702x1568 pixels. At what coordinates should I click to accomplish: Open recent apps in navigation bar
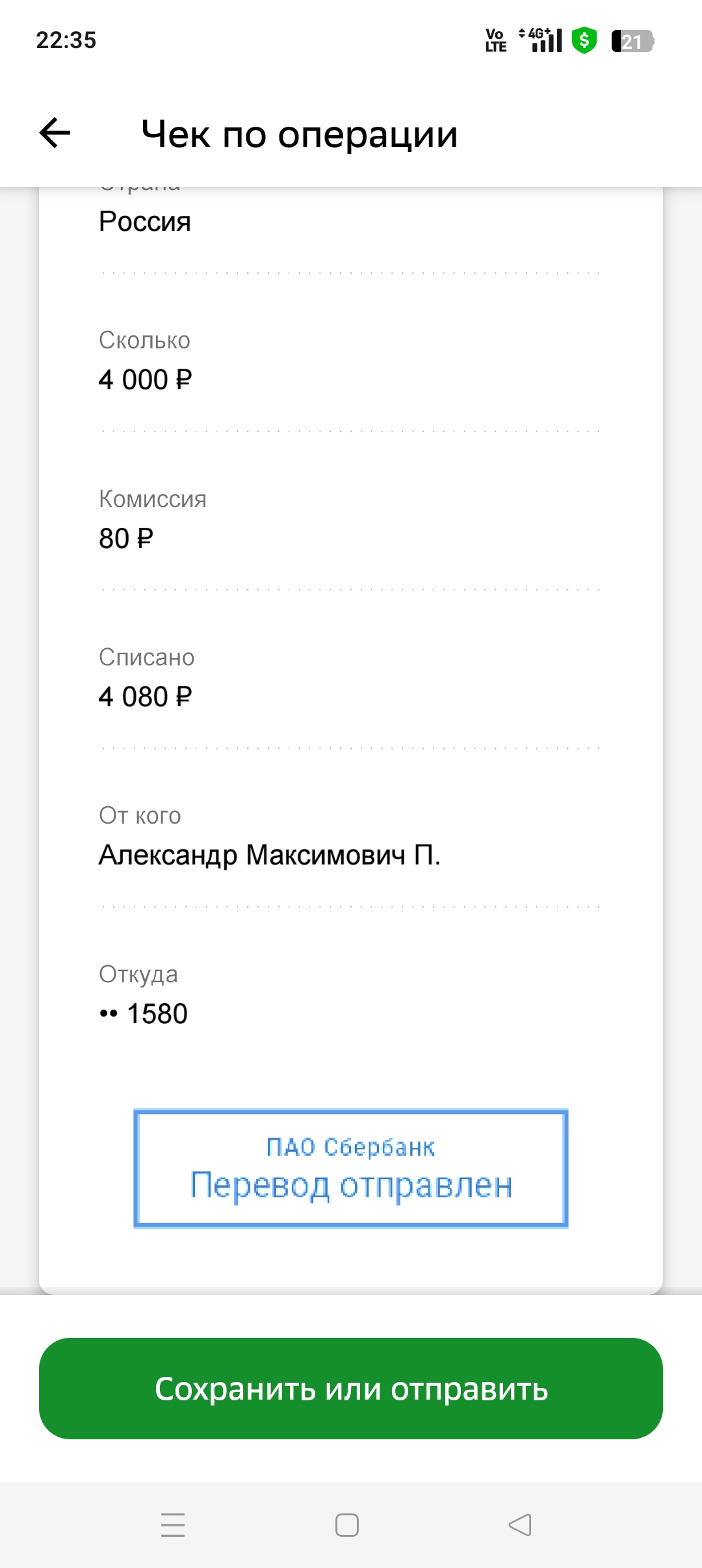[173, 1524]
